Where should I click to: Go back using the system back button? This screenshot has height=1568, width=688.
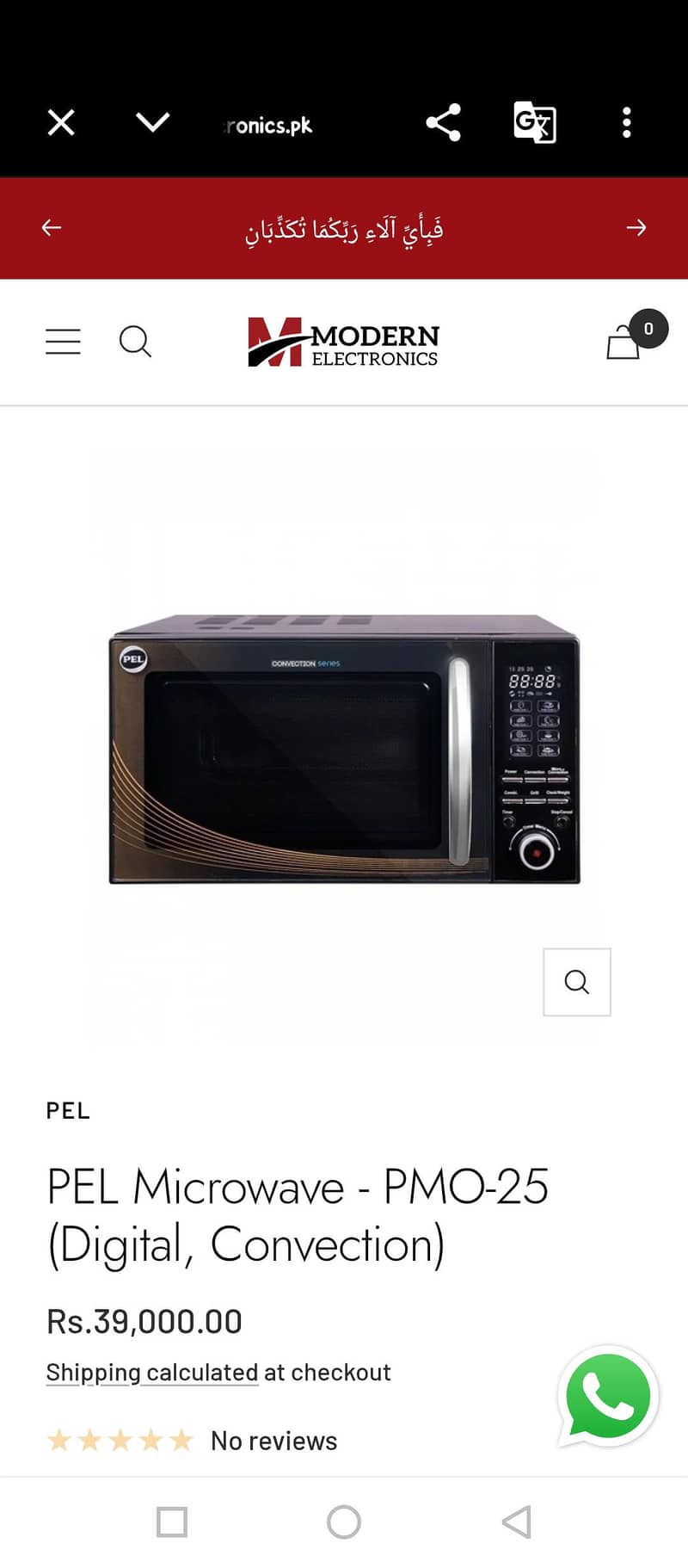pyautogui.click(x=516, y=1522)
